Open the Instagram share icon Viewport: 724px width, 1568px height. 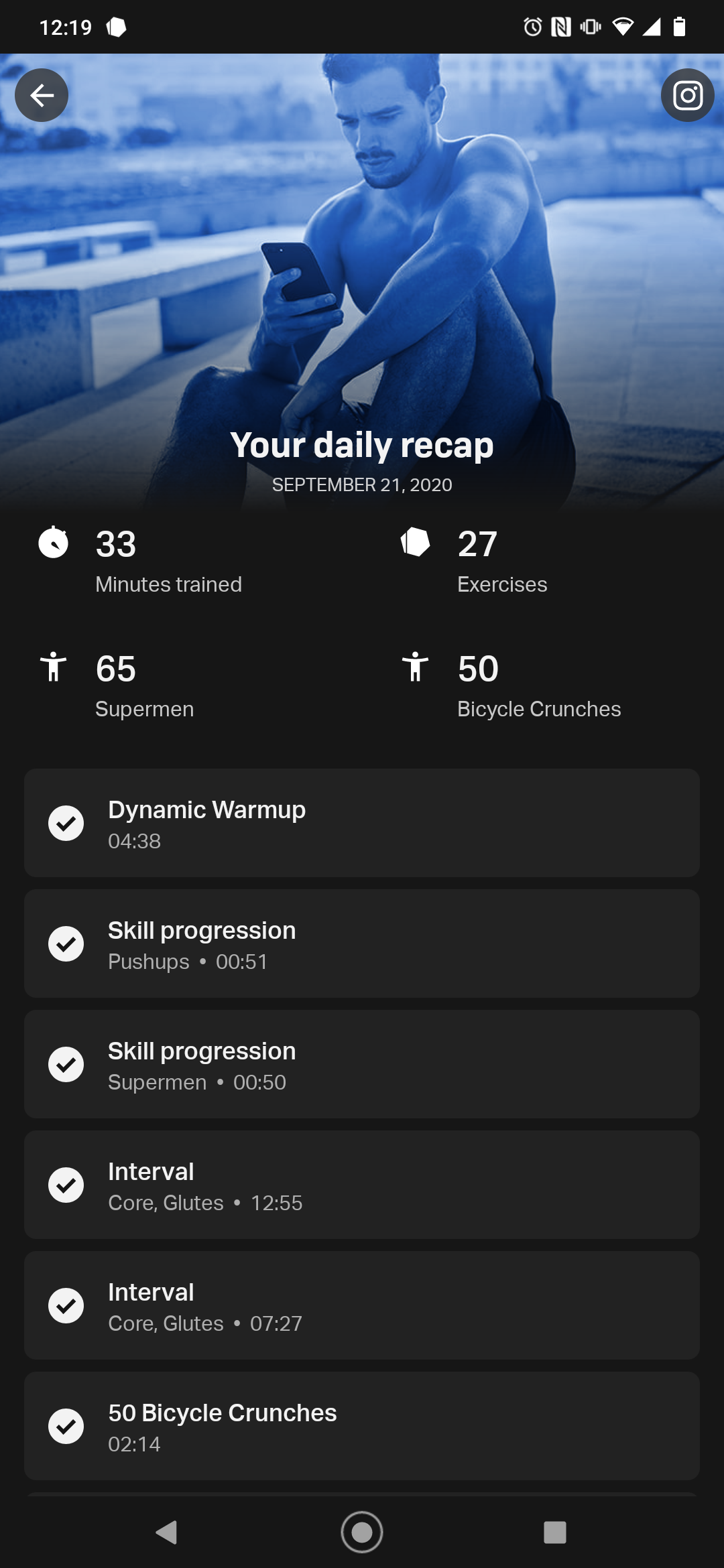(687, 95)
